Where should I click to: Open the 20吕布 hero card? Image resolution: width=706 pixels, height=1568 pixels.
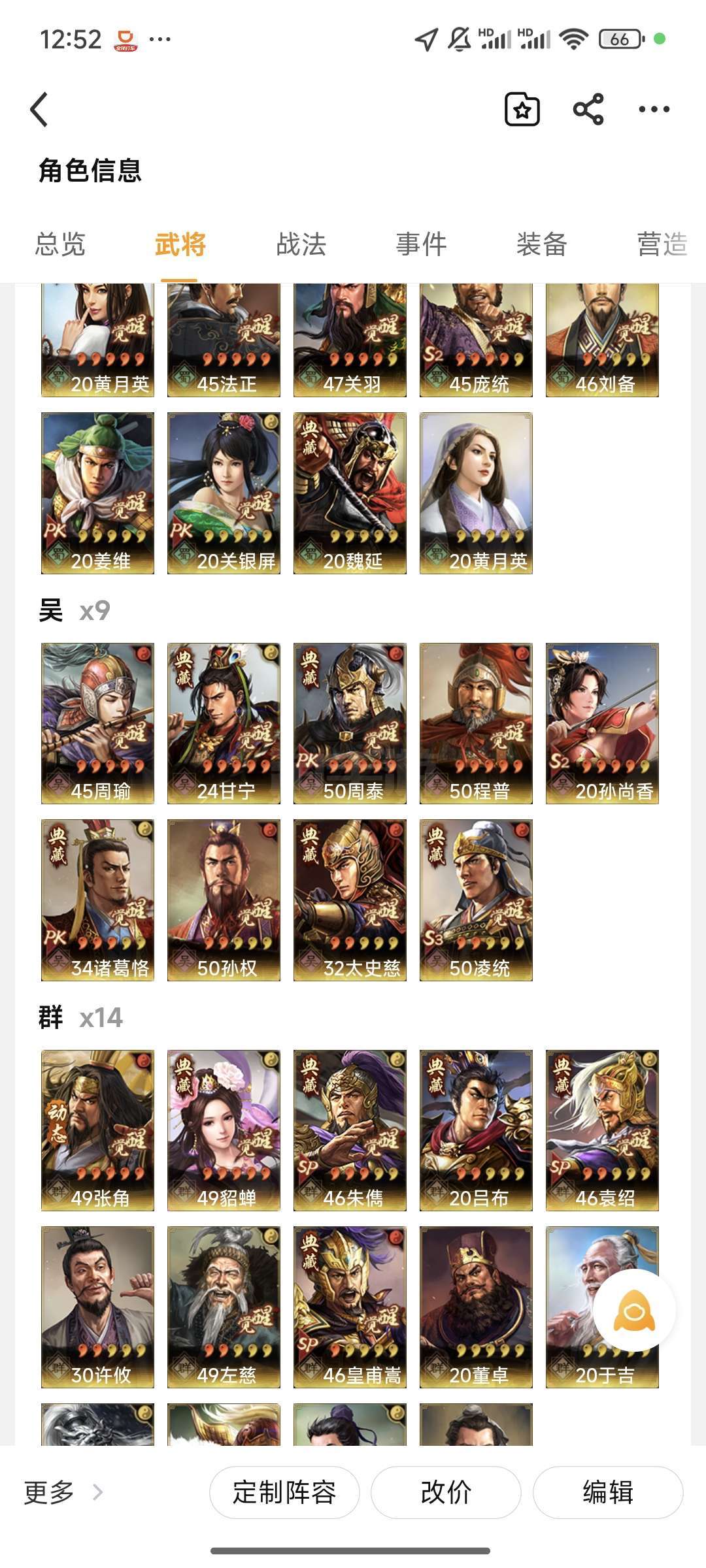(476, 1130)
